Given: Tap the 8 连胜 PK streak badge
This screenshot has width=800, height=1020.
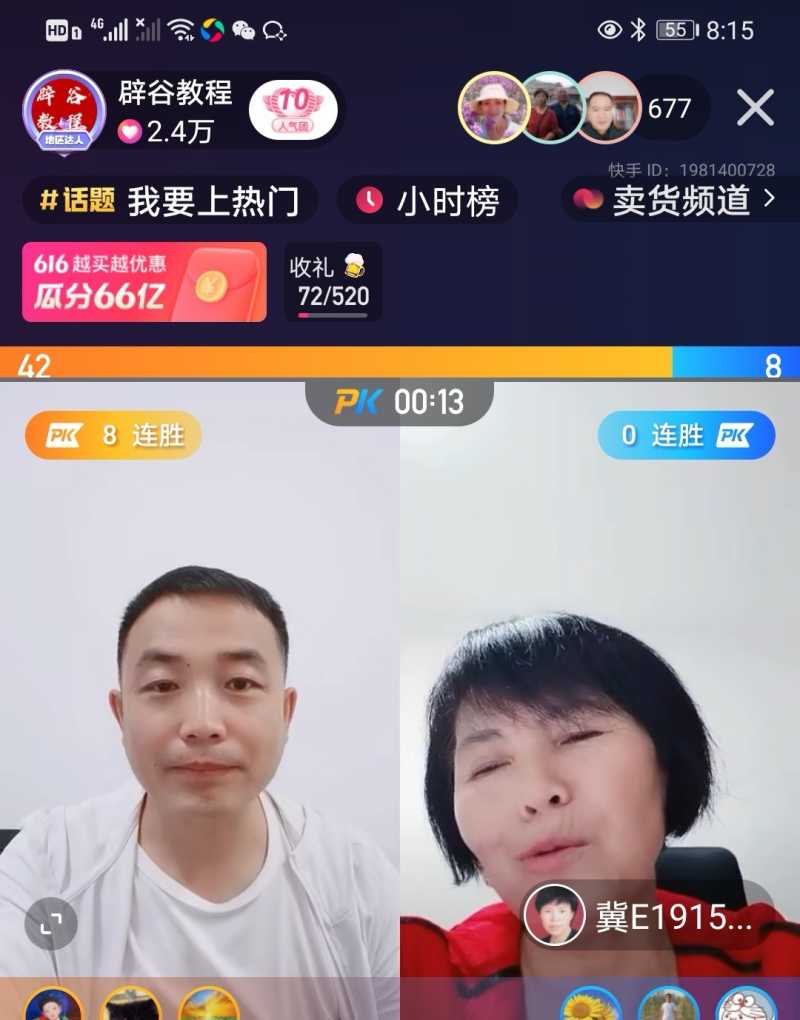Looking at the screenshot, I should pos(113,436).
